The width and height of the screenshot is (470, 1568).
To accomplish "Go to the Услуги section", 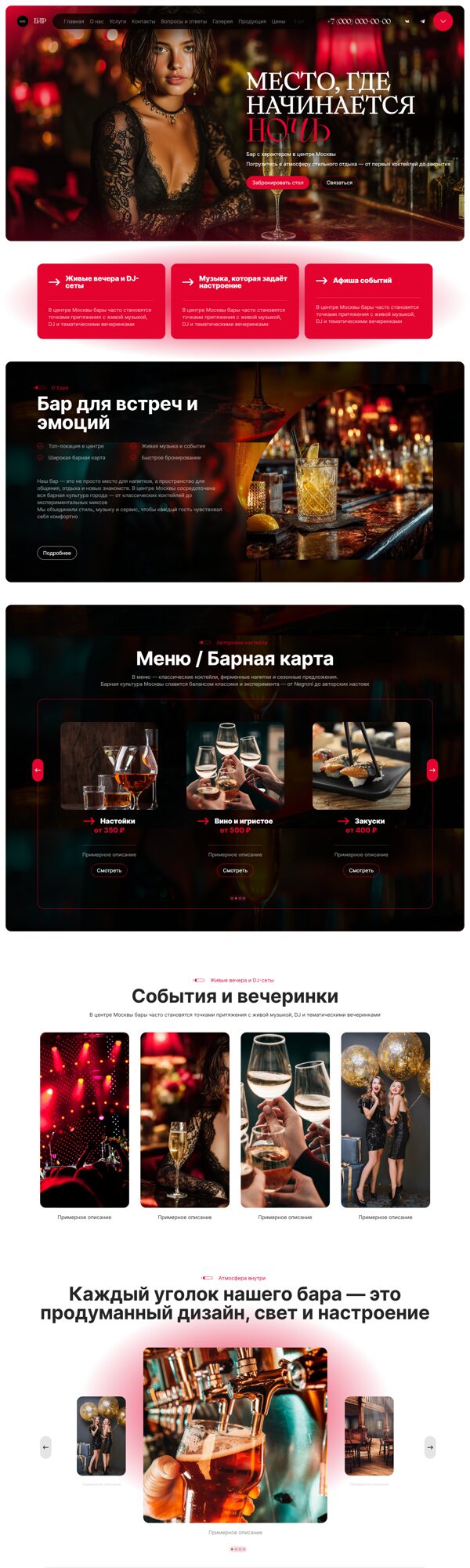I will pyautogui.click(x=117, y=22).
